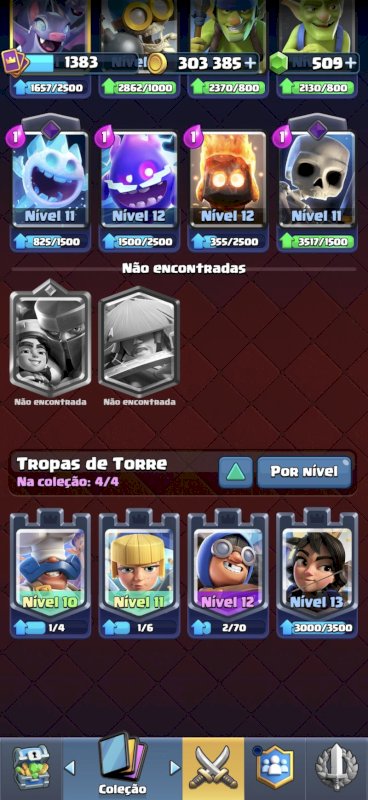Open the shop chest tab

click(x=31, y=768)
